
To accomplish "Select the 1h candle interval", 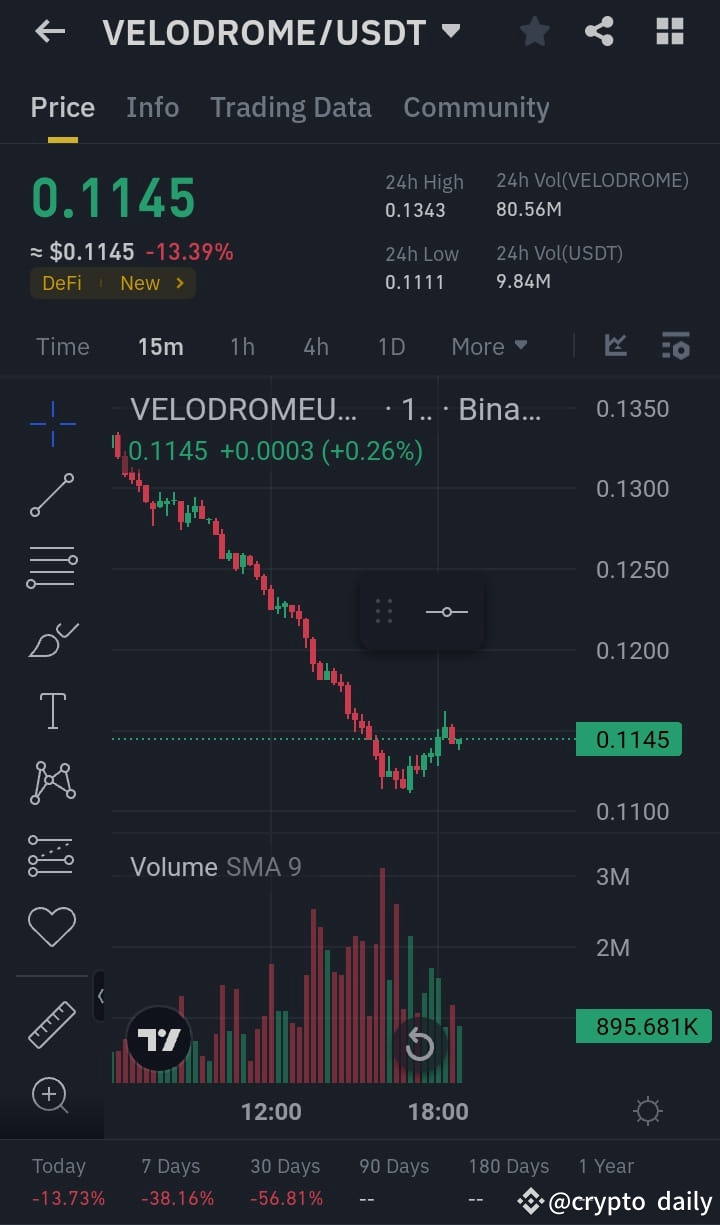I will coord(241,346).
